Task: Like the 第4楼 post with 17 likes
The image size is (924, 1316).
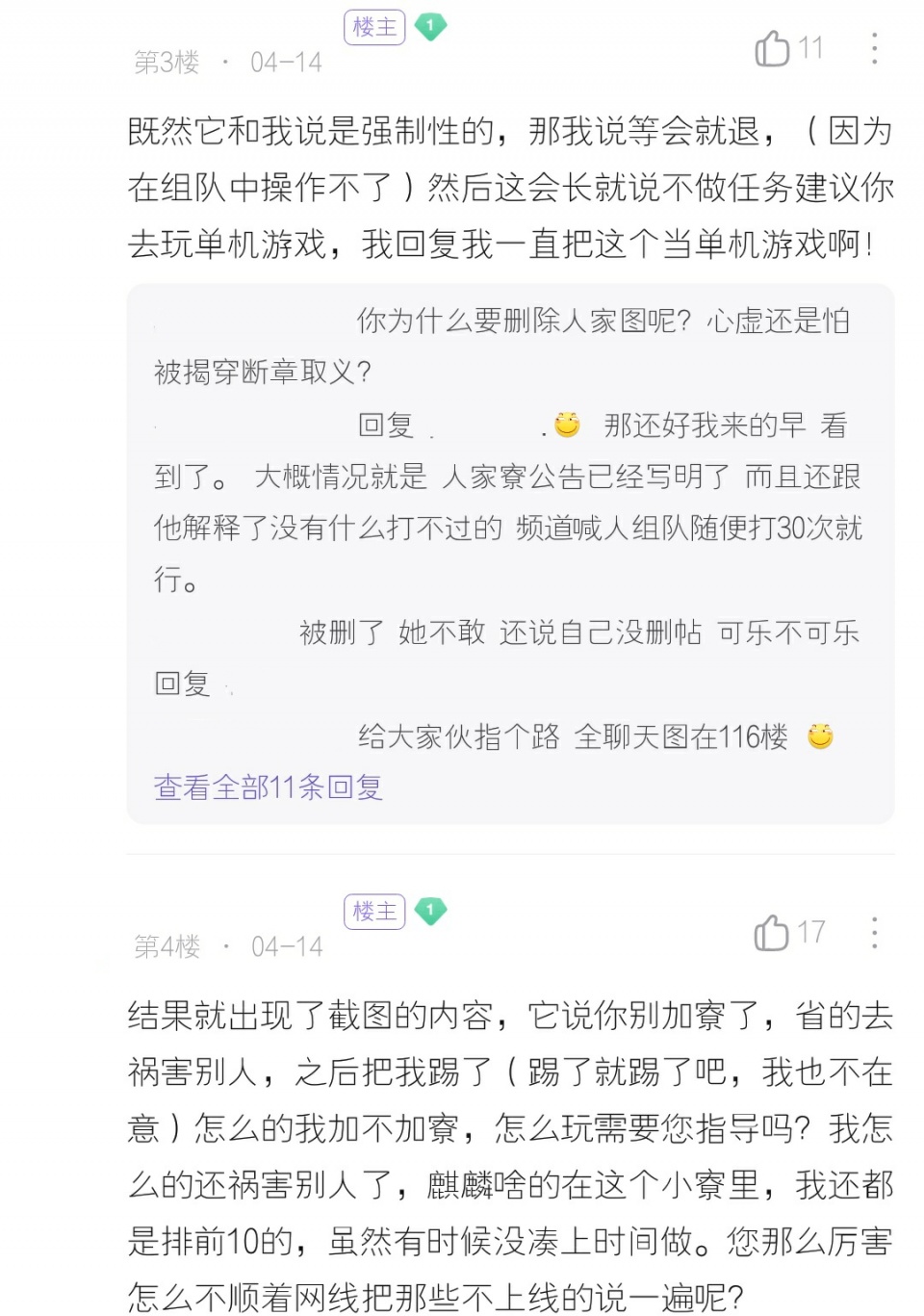Action: (x=772, y=932)
